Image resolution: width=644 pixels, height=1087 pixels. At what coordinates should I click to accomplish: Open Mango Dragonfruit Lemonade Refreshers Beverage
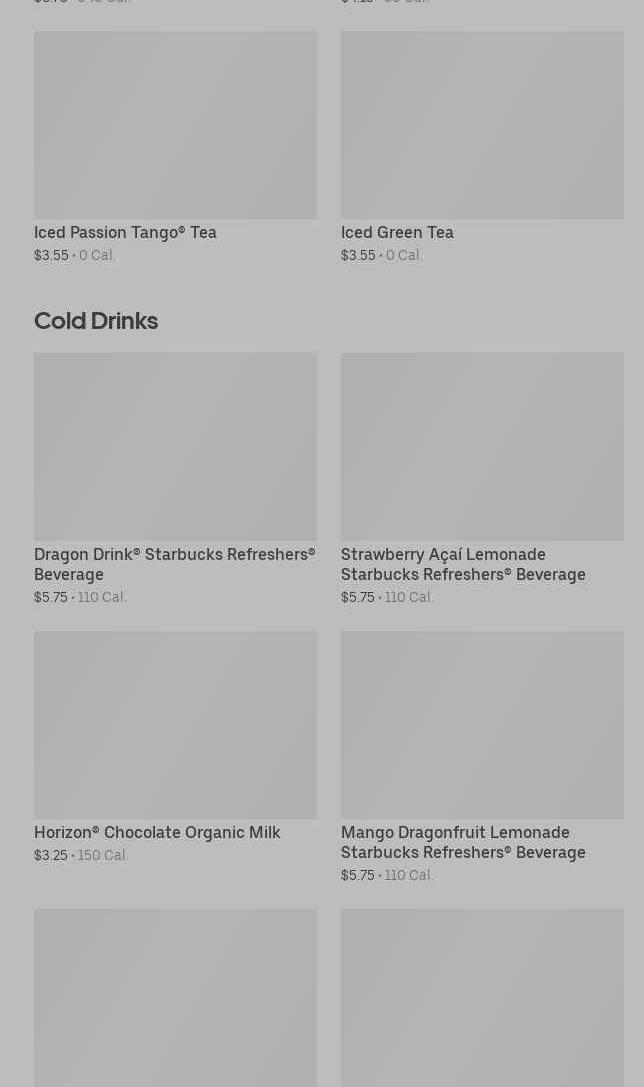tap(482, 757)
